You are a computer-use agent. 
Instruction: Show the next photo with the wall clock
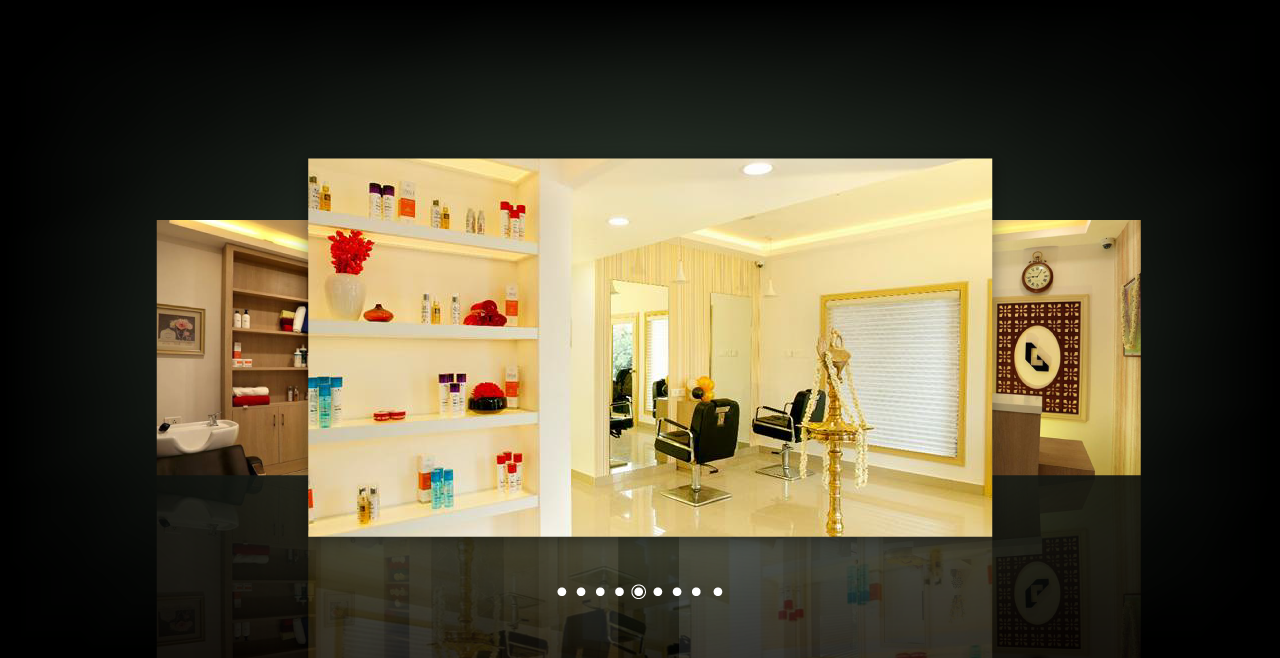pos(1066,347)
